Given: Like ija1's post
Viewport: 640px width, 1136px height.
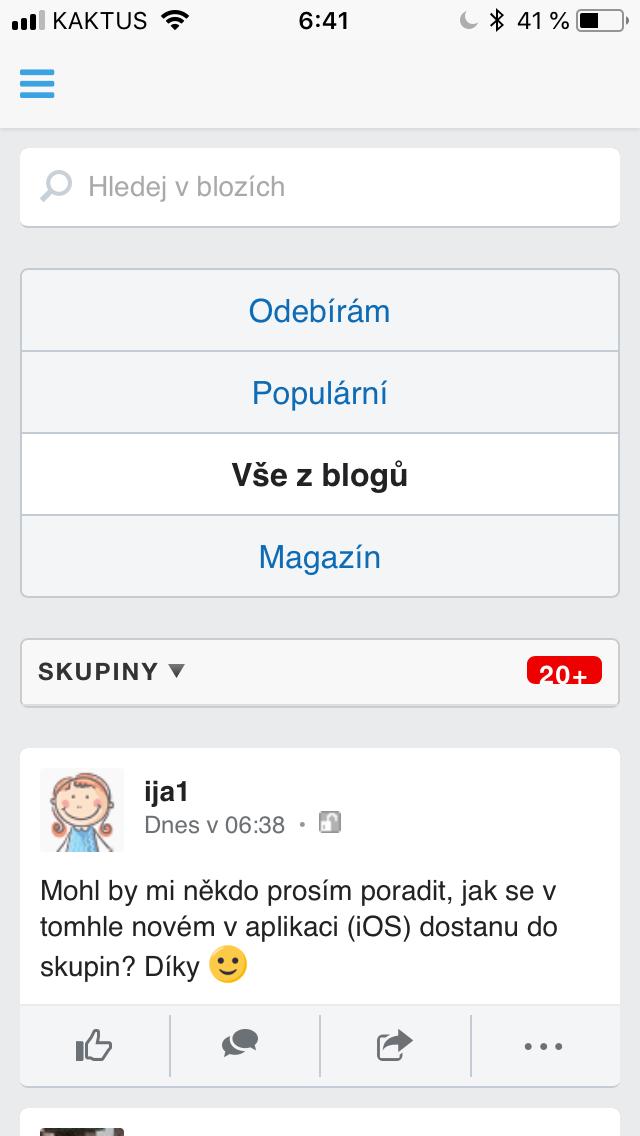Looking at the screenshot, I should click(94, 1045).
